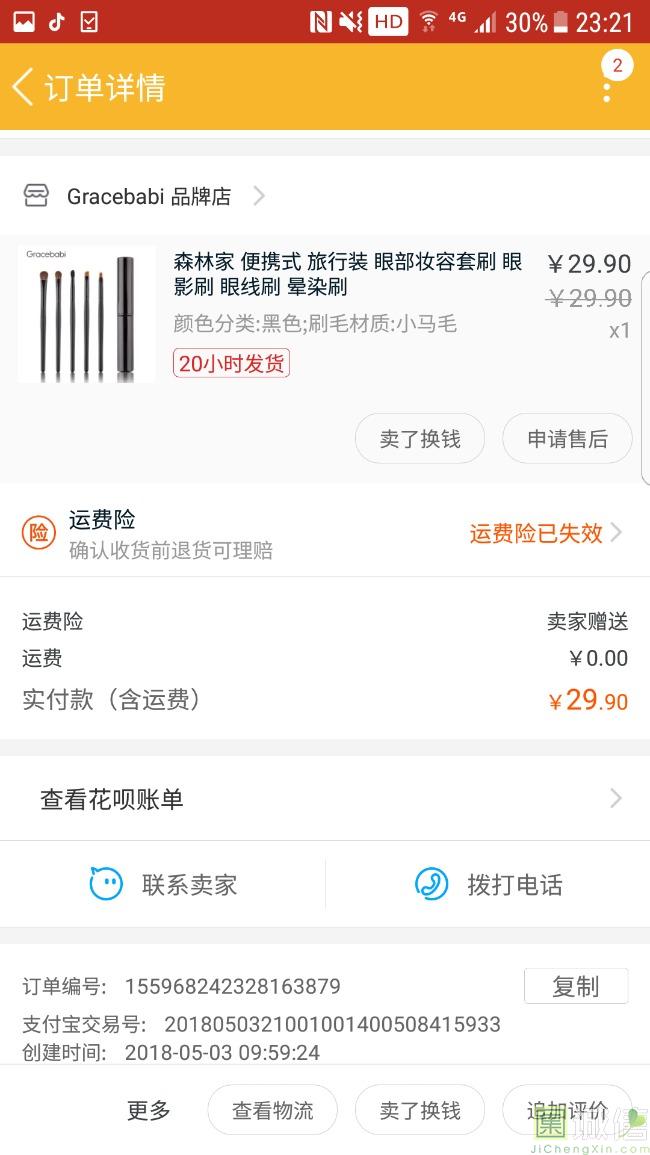Open the 运费险 insurance details row

(325, 534)
